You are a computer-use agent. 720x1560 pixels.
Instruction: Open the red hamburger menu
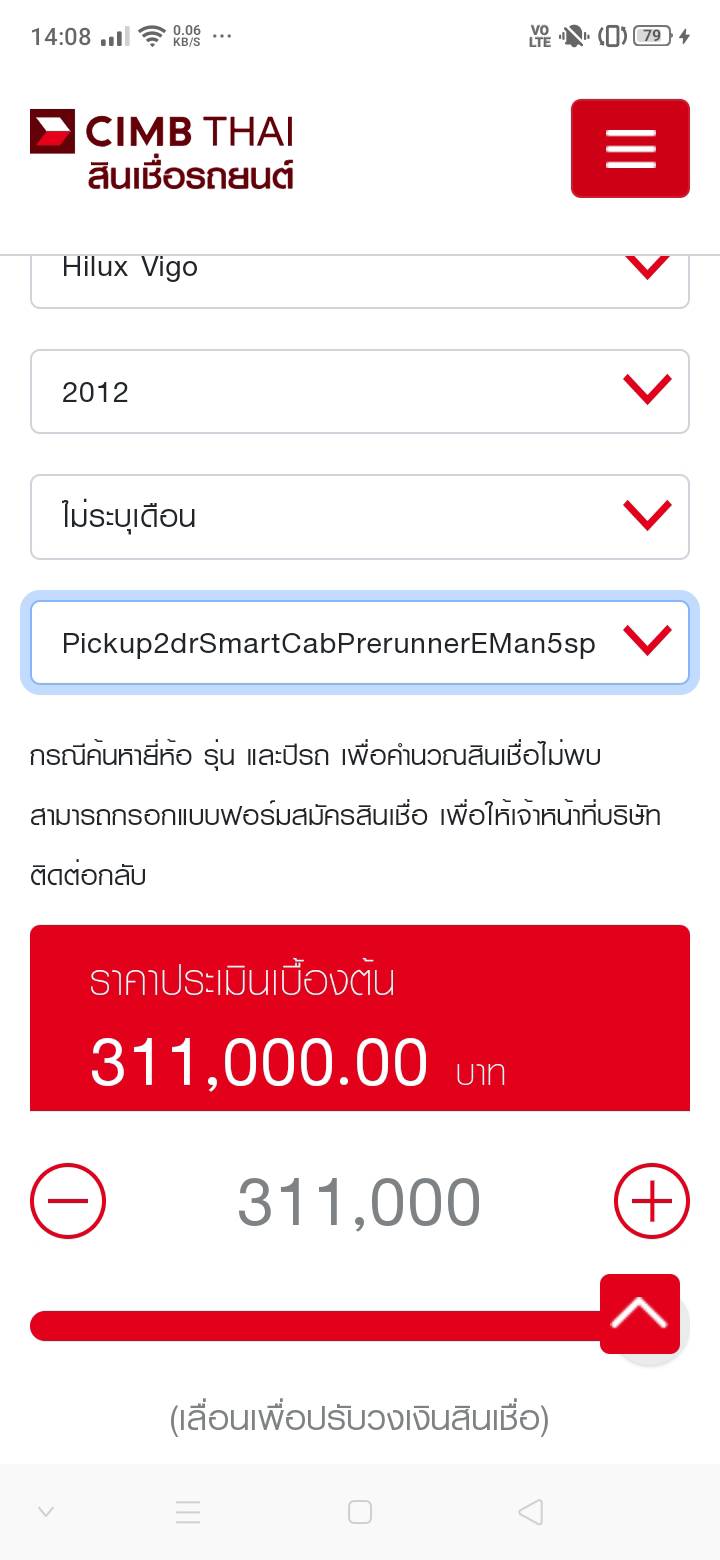click(630, 148)
